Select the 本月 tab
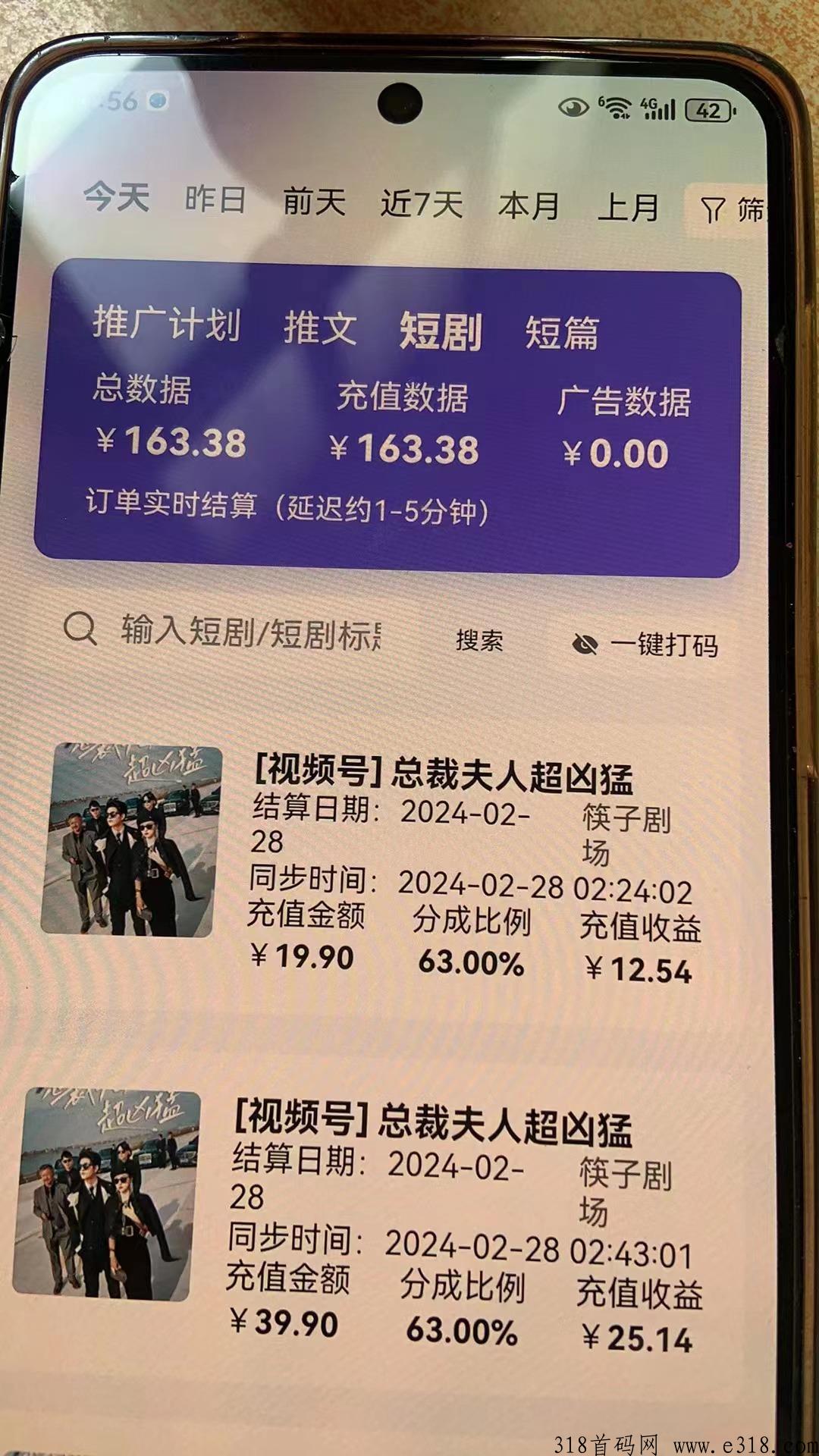The width and height of the screenshot is (819, 1456). click(x=529, y=206)
